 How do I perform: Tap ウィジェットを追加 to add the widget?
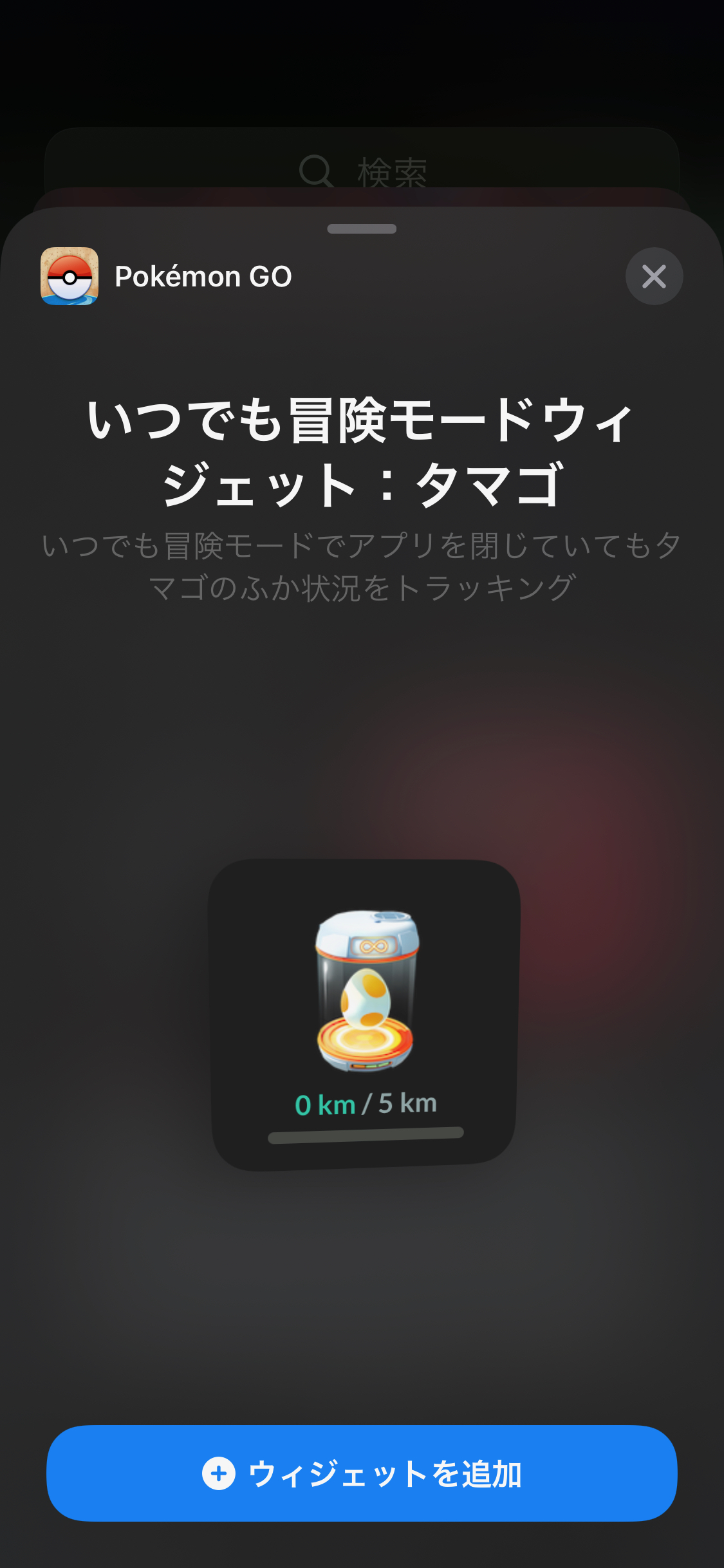click(x=362, y=1473)
